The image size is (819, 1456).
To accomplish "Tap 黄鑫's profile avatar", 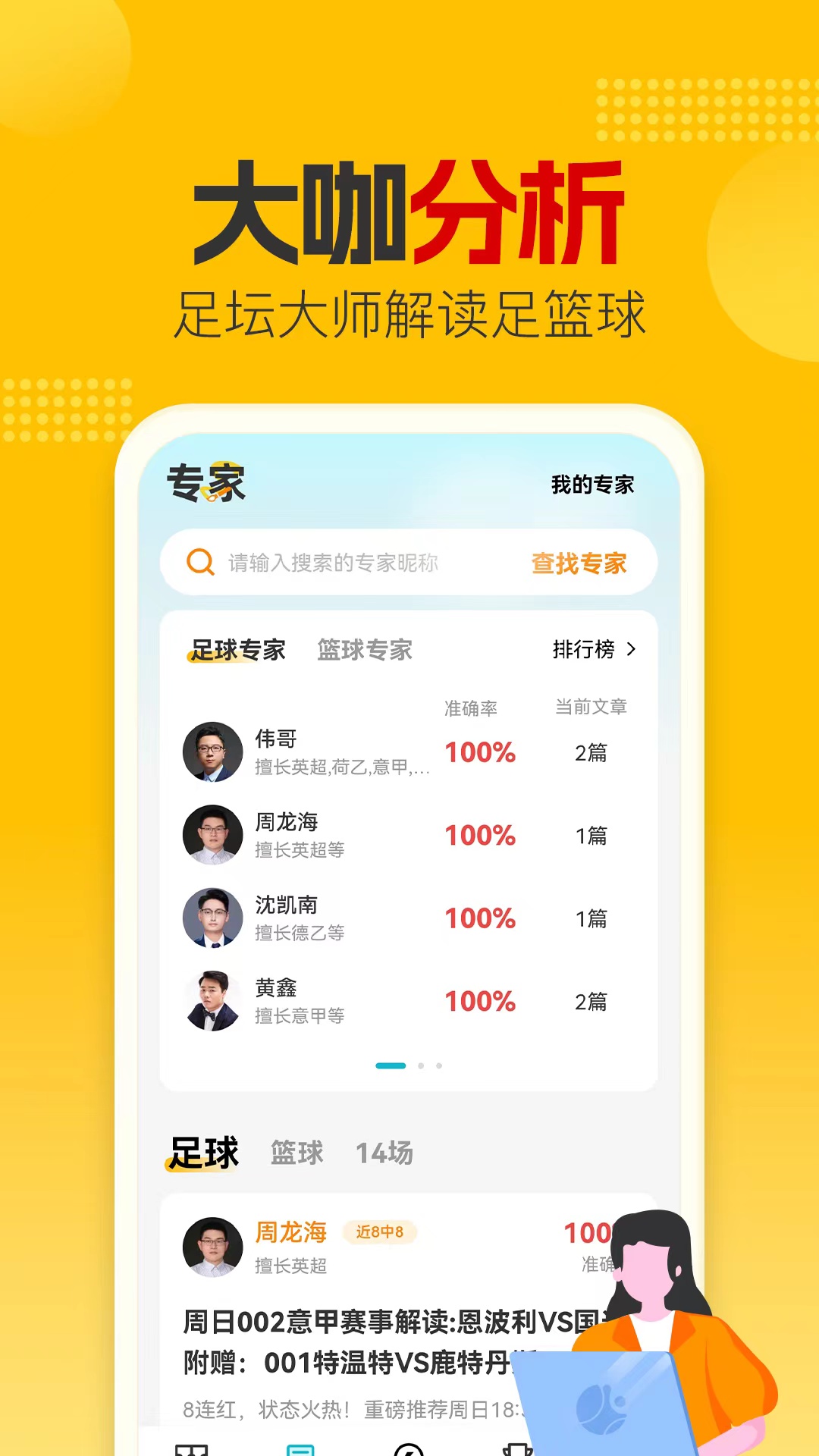I will (212, 1001).
